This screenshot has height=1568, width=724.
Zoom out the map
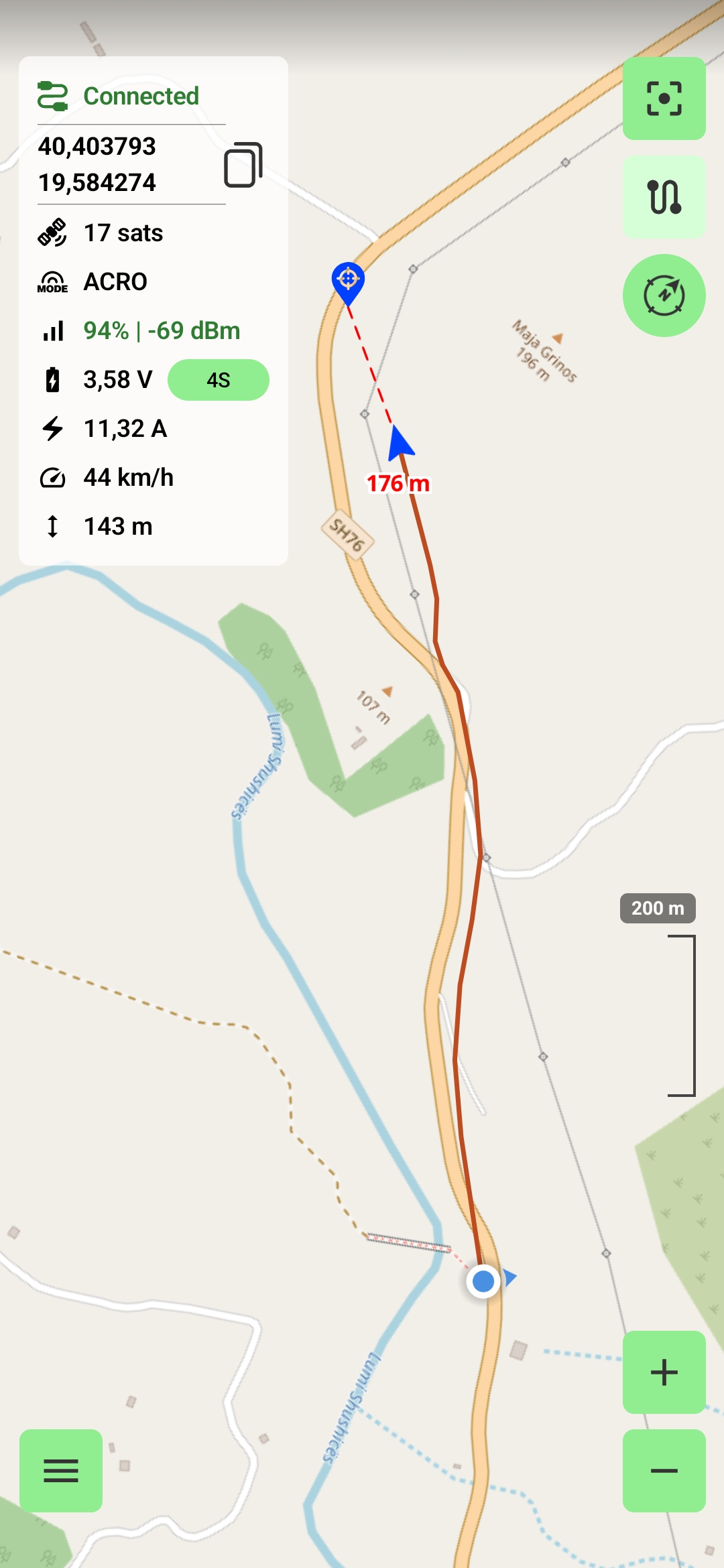point(664,1471)
